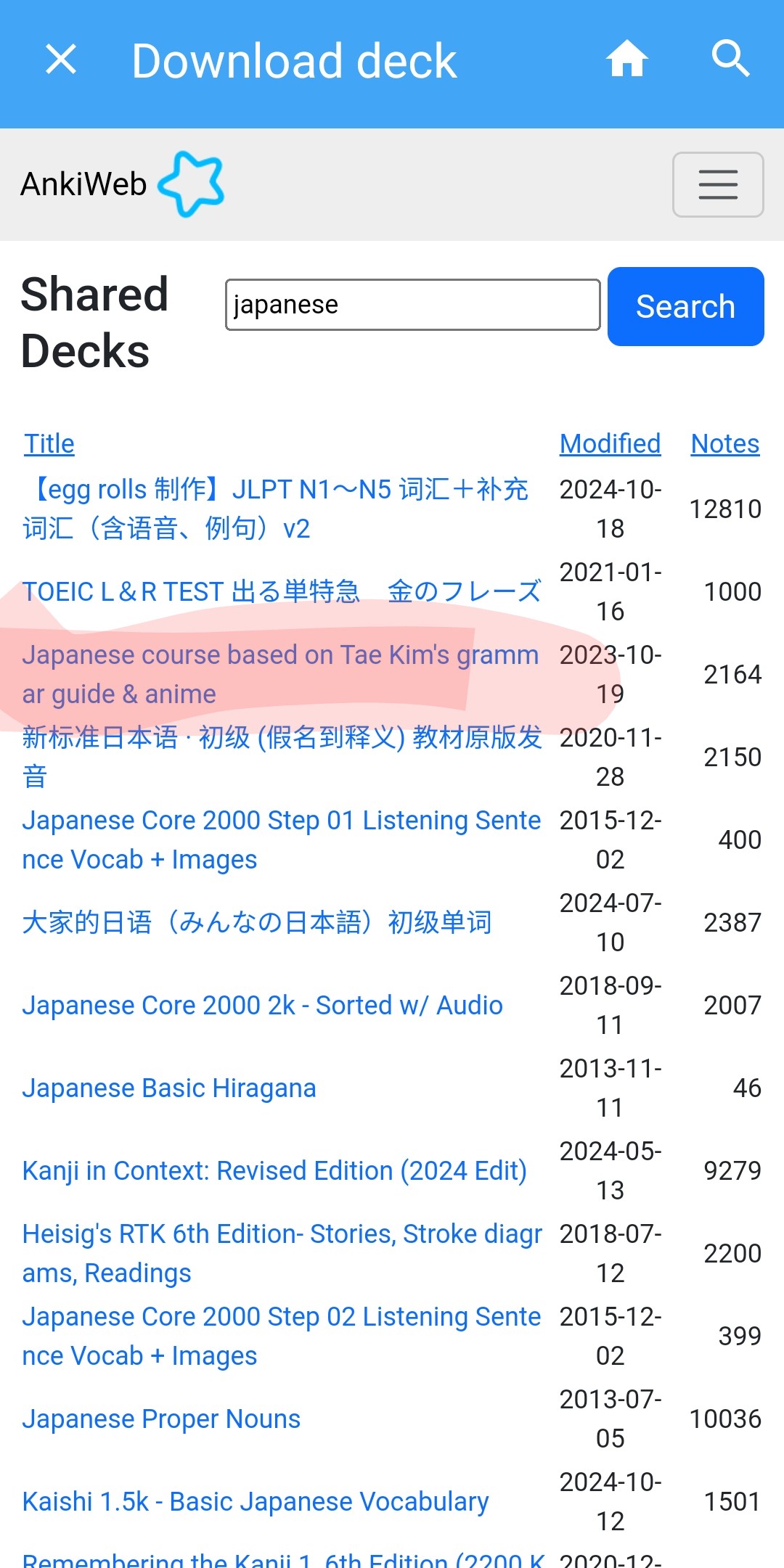Open Japanese Core 2000 Step 02 deck
Image resolution: width=784 pixels, height=1568 pixels.
pos(281,1336)
